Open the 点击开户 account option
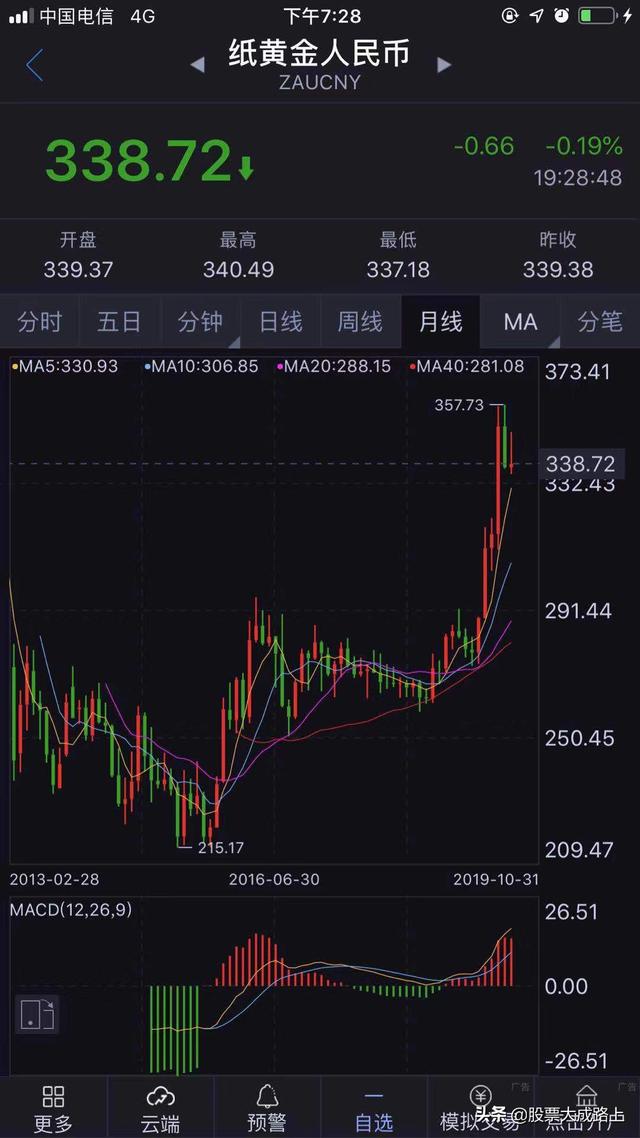Screen dimensions: 640x1138 pyautogui.click(x=587, y=1108)
